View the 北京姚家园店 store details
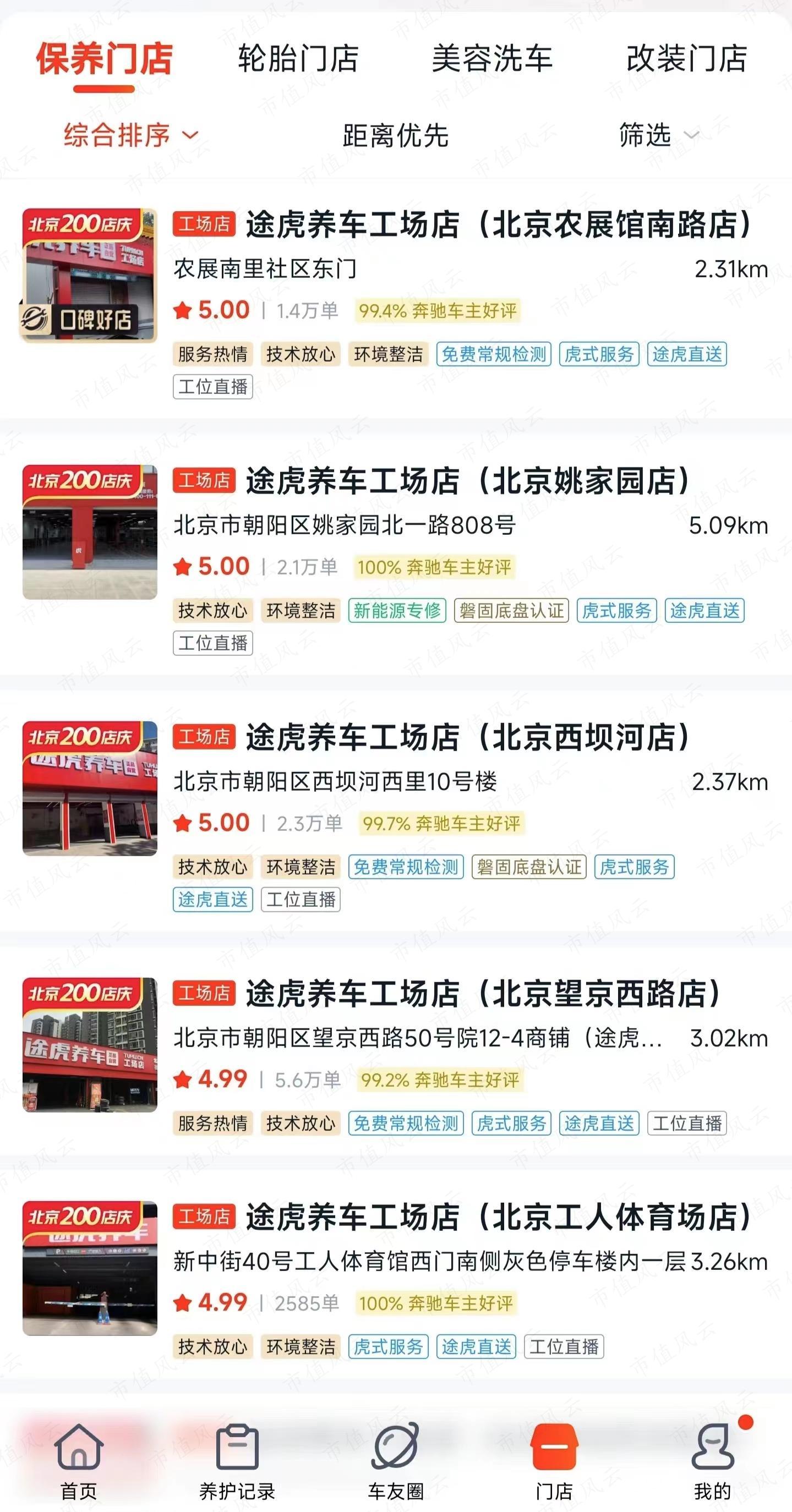Image resolution: width=792 pixels, height=1512 pixels. 467,481
